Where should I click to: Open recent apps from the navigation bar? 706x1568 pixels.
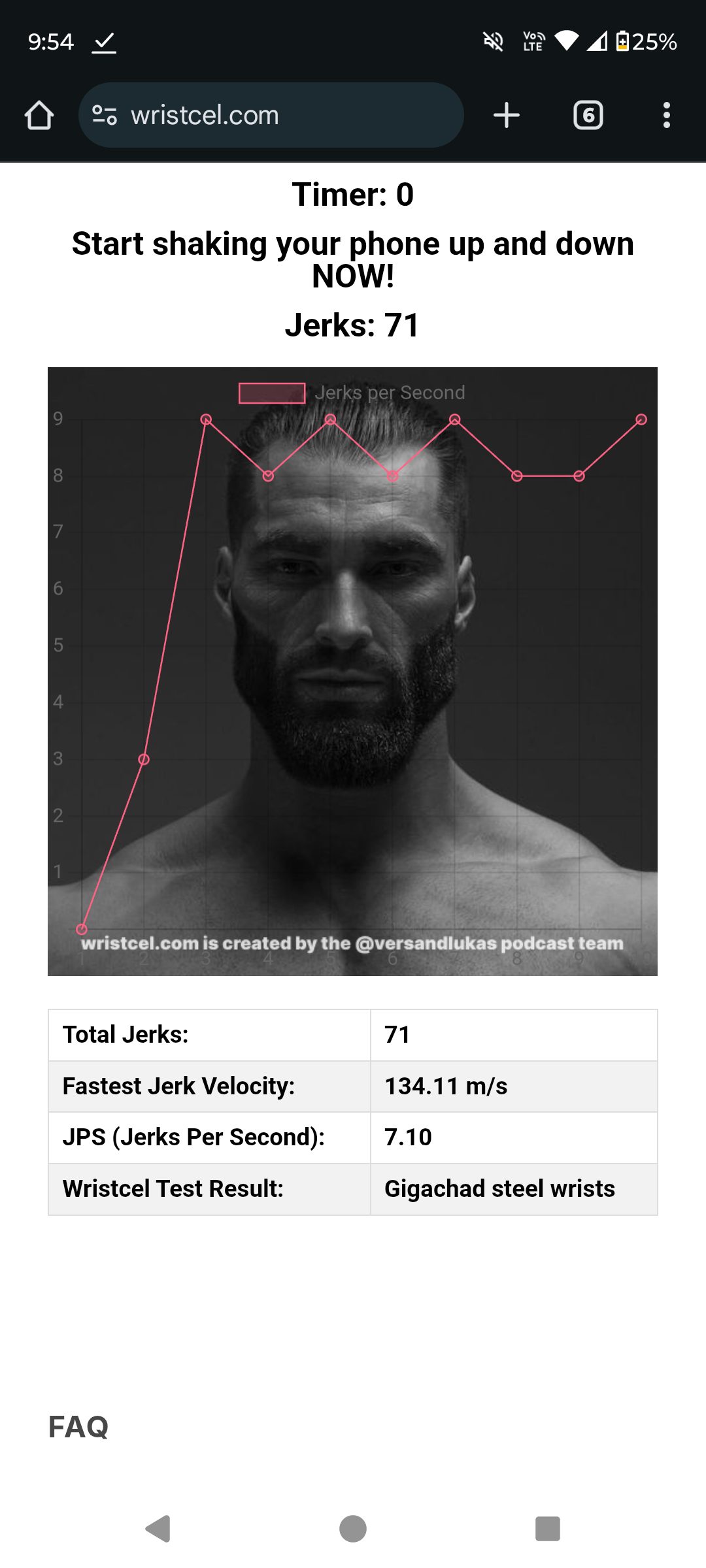tap(547, 1529)
